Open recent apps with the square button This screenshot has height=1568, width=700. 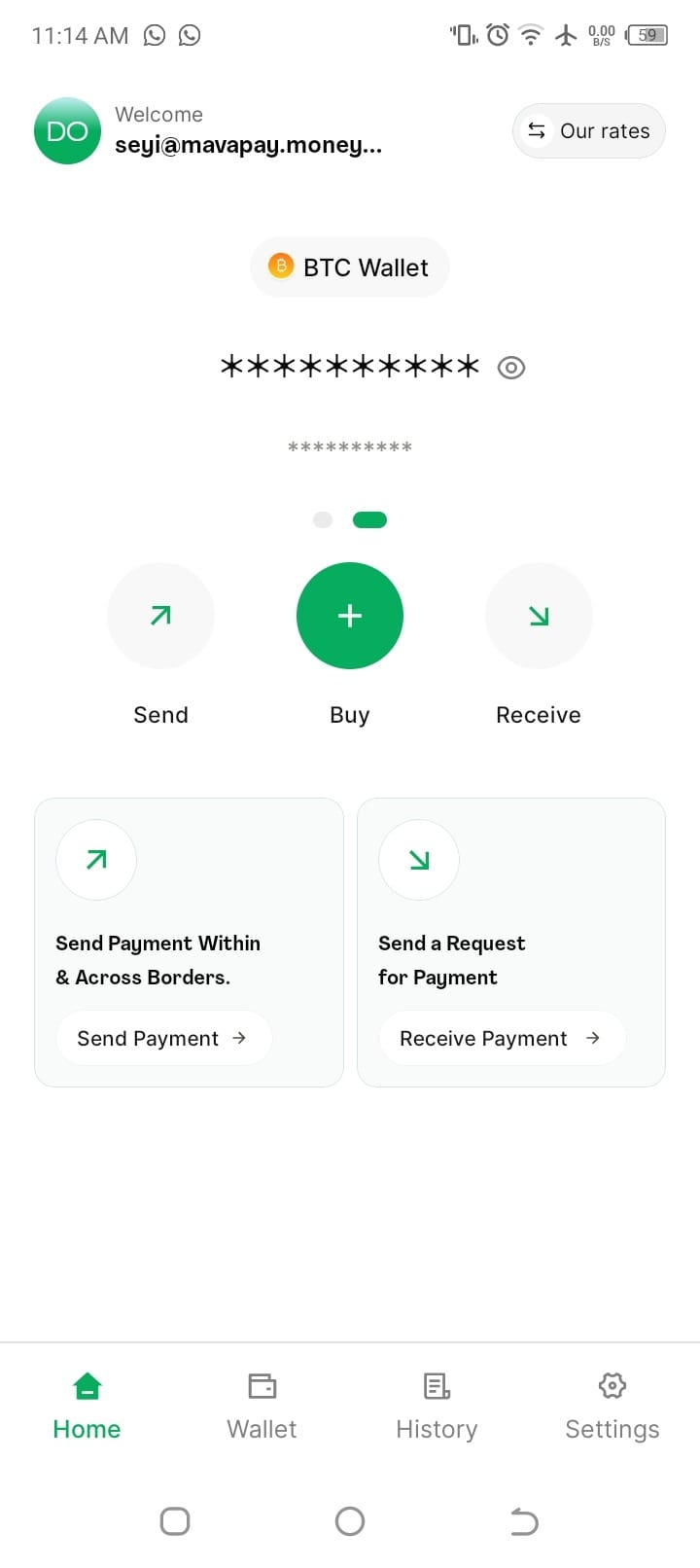[175, 1521]
